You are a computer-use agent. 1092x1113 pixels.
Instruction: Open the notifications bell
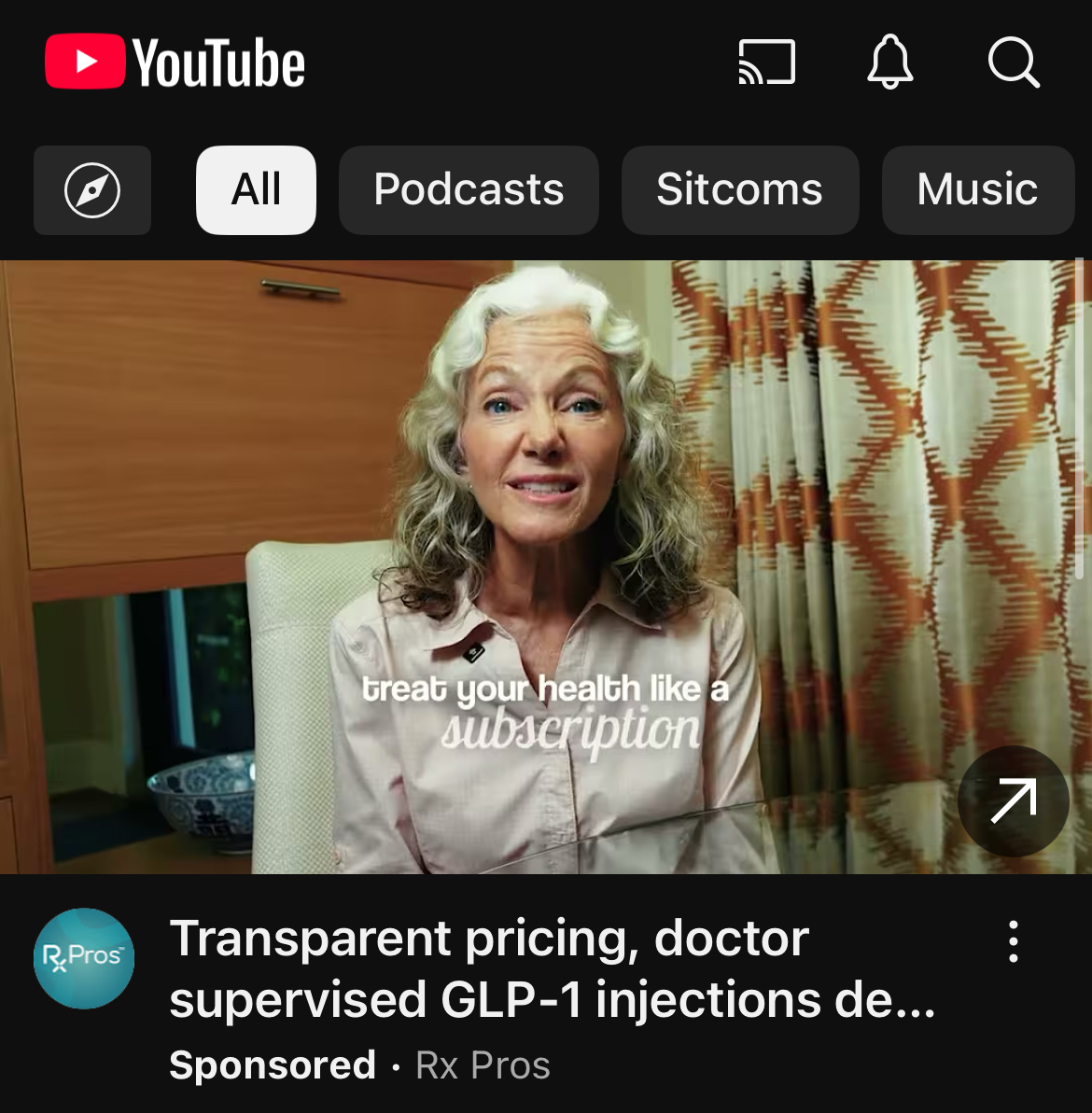[889, 63]
